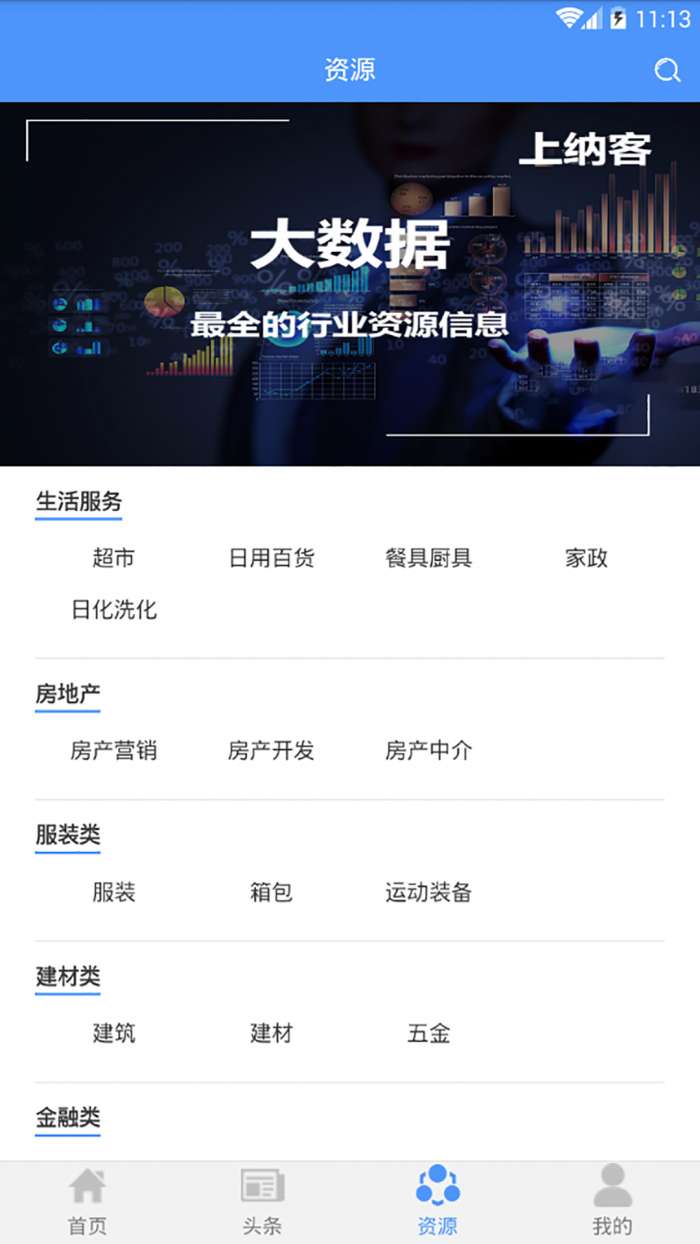The height and width of the screenshot is (1244, 700).
Task: Choose 建材 under 建材类
Action: (x=271, y=1033)
